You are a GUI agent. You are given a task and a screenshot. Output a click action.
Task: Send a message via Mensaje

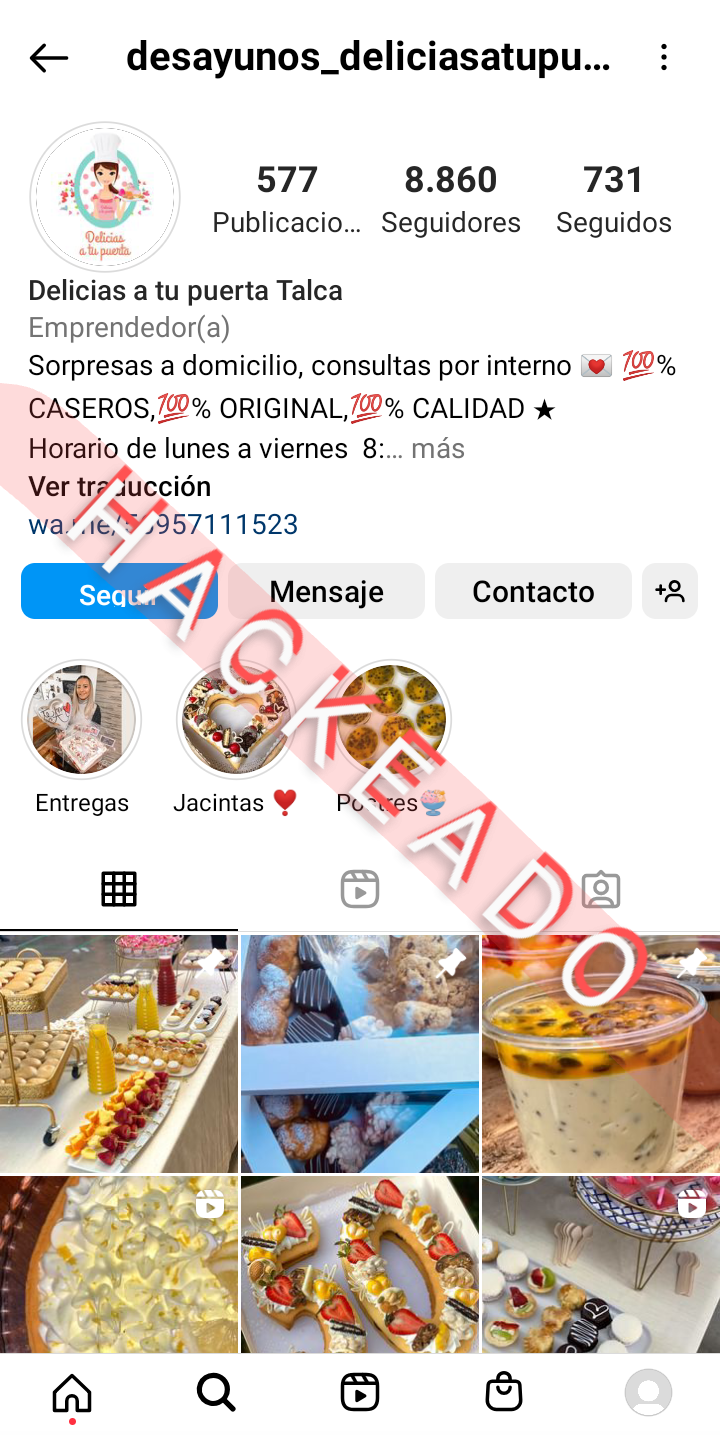coord(326,592)
